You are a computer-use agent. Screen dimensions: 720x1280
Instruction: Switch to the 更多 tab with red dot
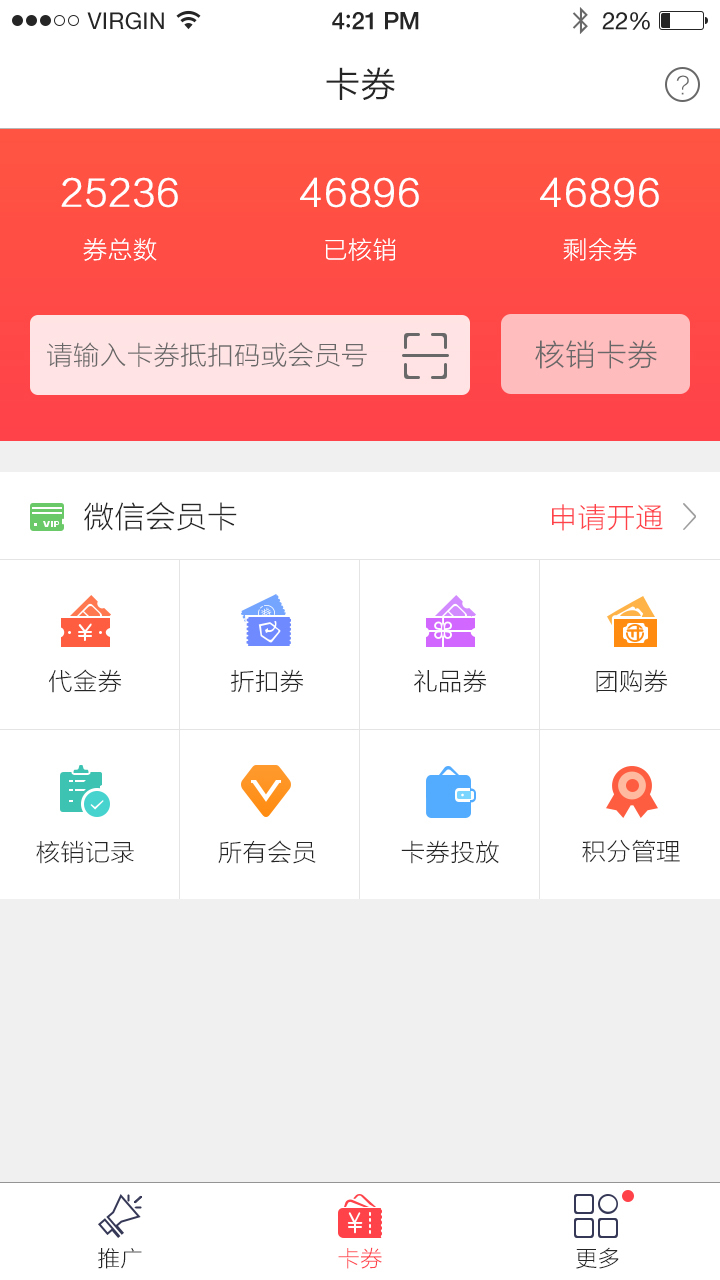click(596, 1227)
